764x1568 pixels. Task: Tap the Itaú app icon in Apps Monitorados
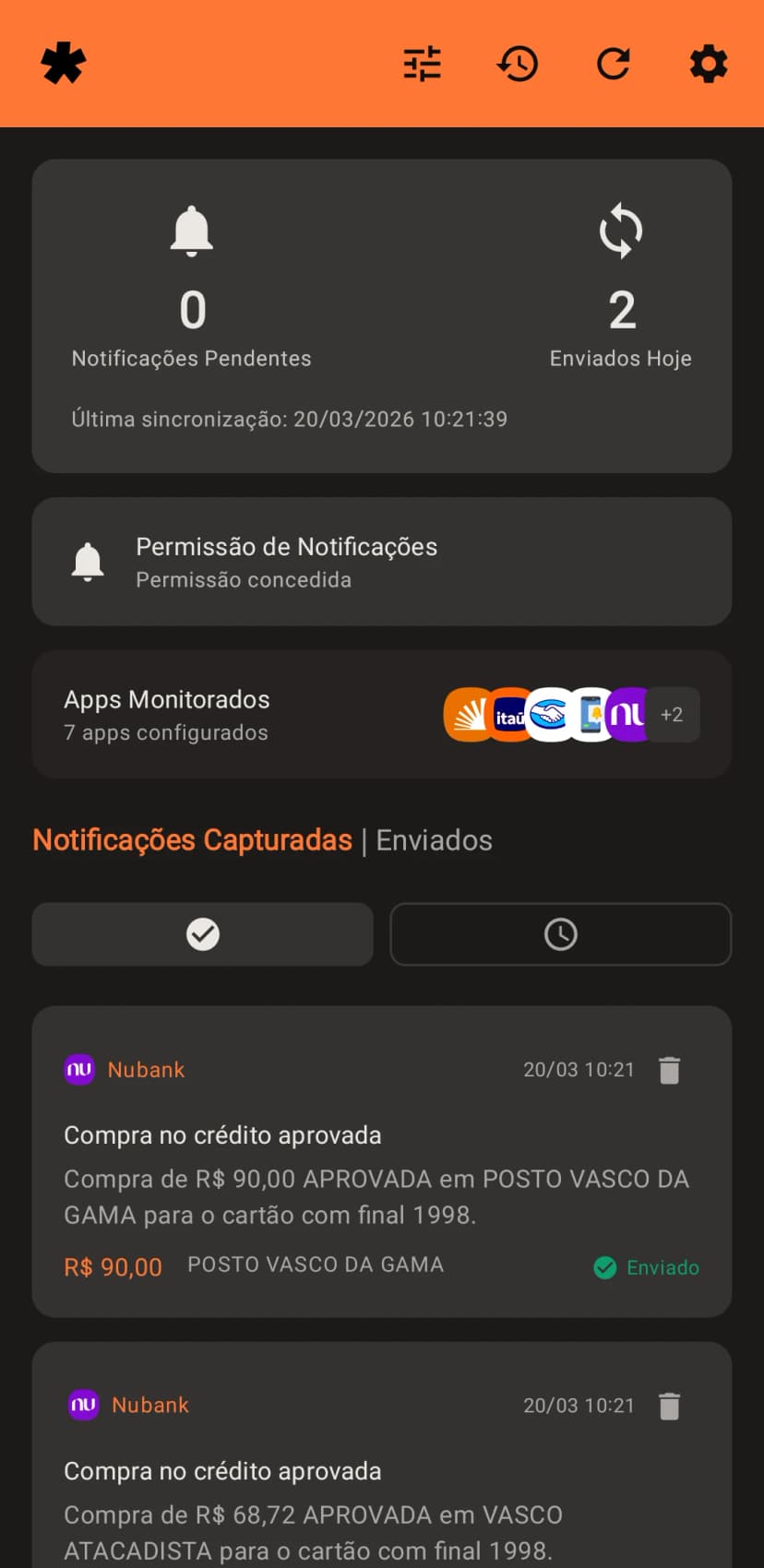[x=510, y=714]
